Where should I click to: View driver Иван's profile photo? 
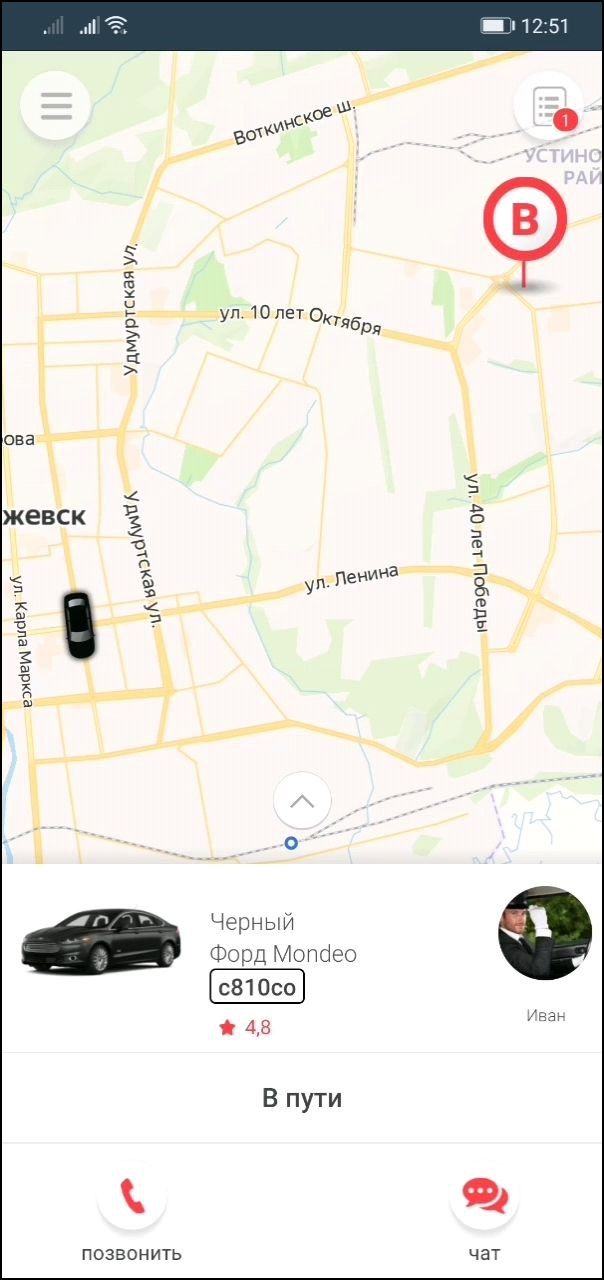point(545,932)
